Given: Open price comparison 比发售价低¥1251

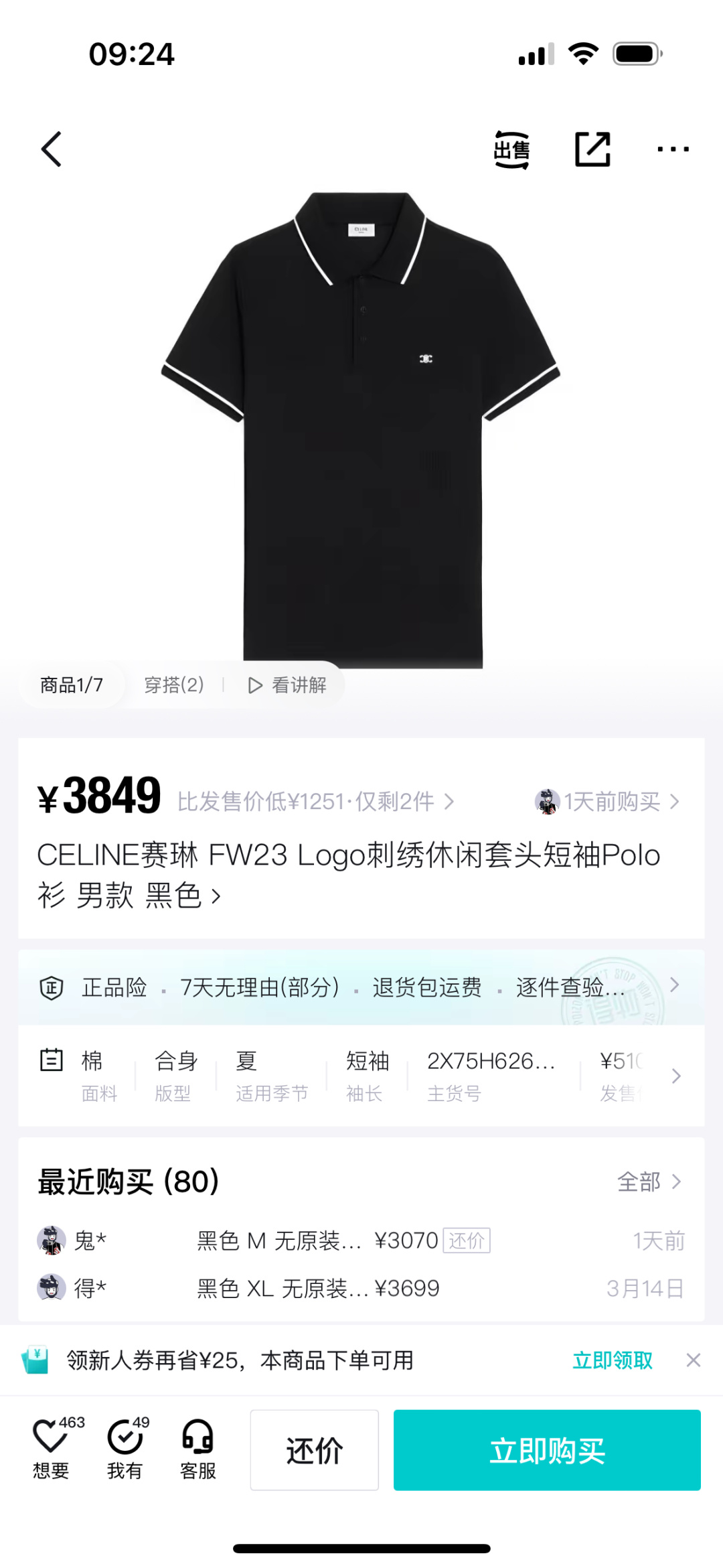Looking at the screenshot, I should (316, 801).
